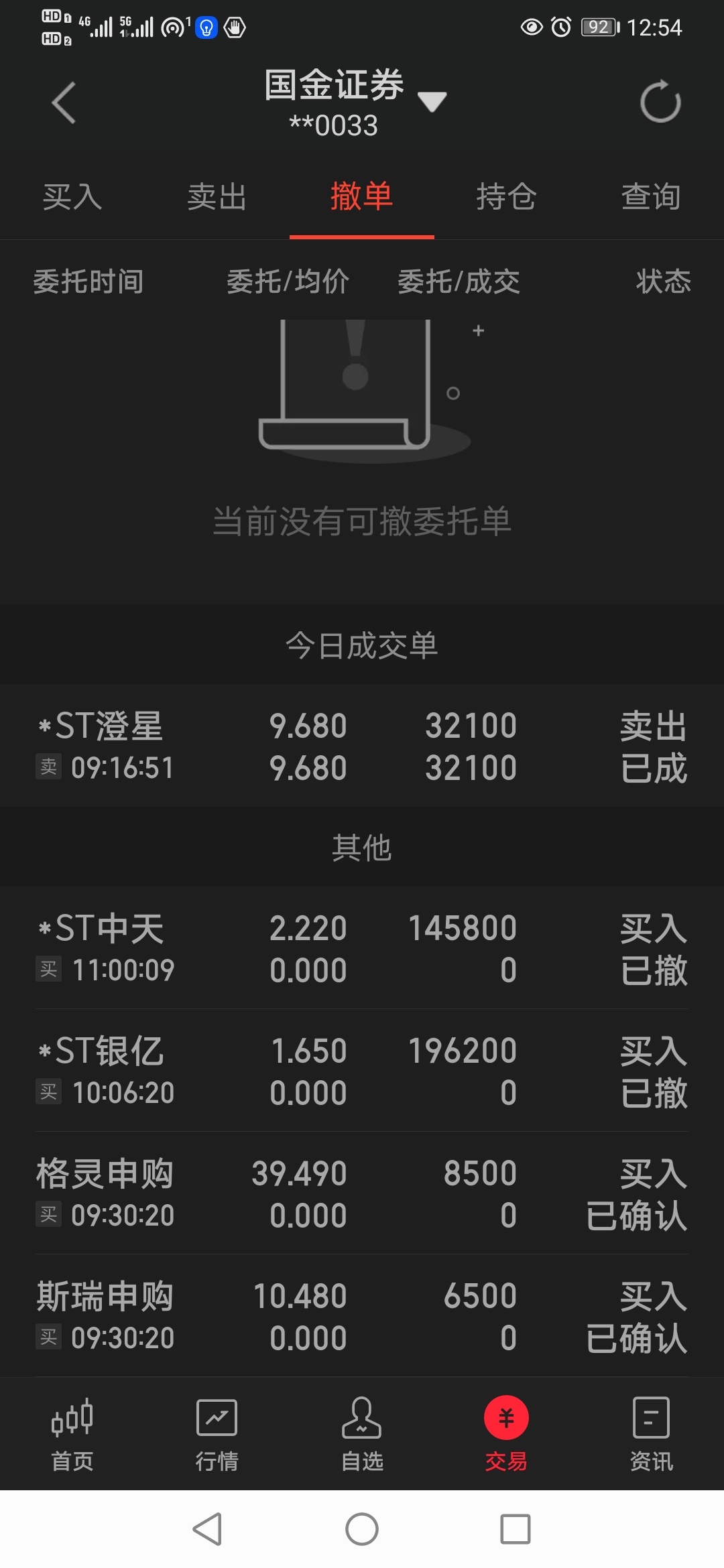The image size is (724, 1568).
Task: Select 交易 in bottom navigation
Action: click(x=506, y=1435)
